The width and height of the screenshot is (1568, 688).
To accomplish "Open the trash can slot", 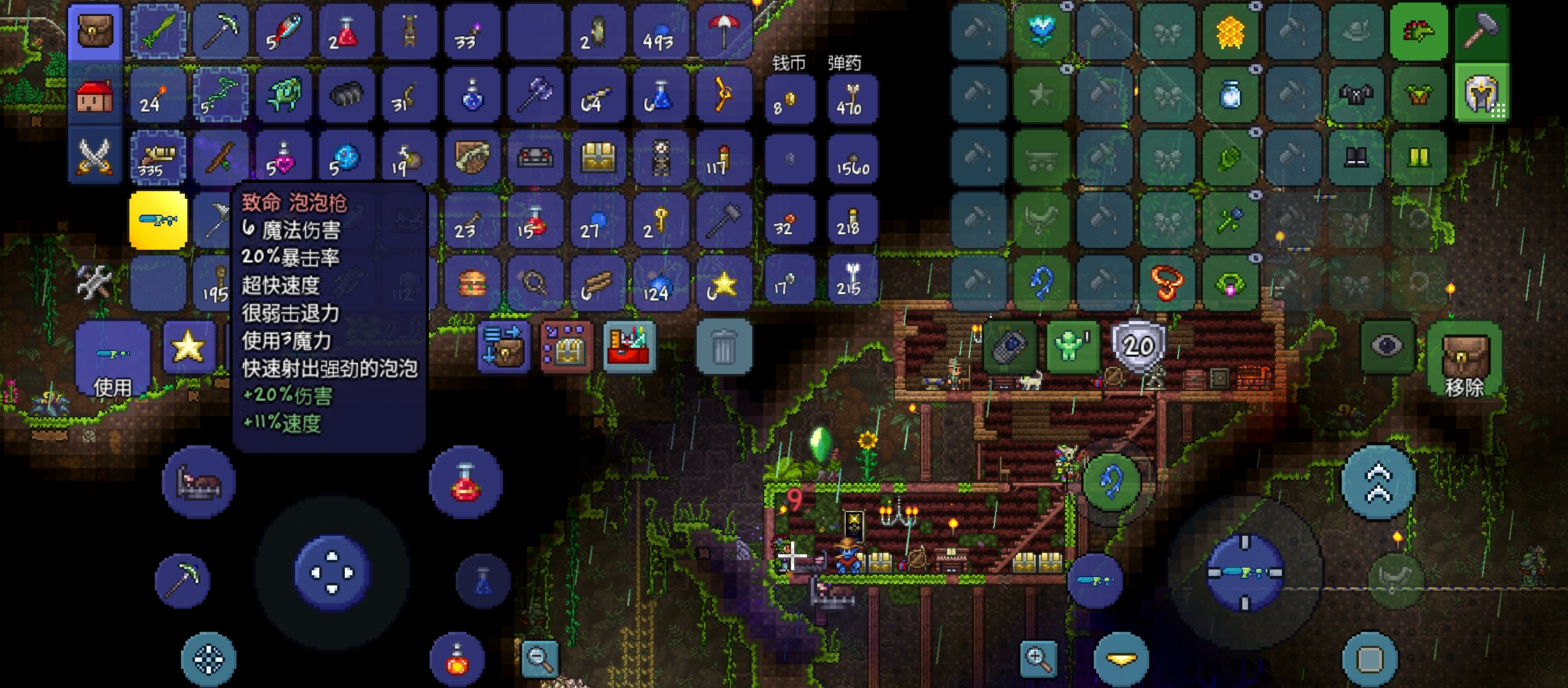I will (x=723, y=347).
